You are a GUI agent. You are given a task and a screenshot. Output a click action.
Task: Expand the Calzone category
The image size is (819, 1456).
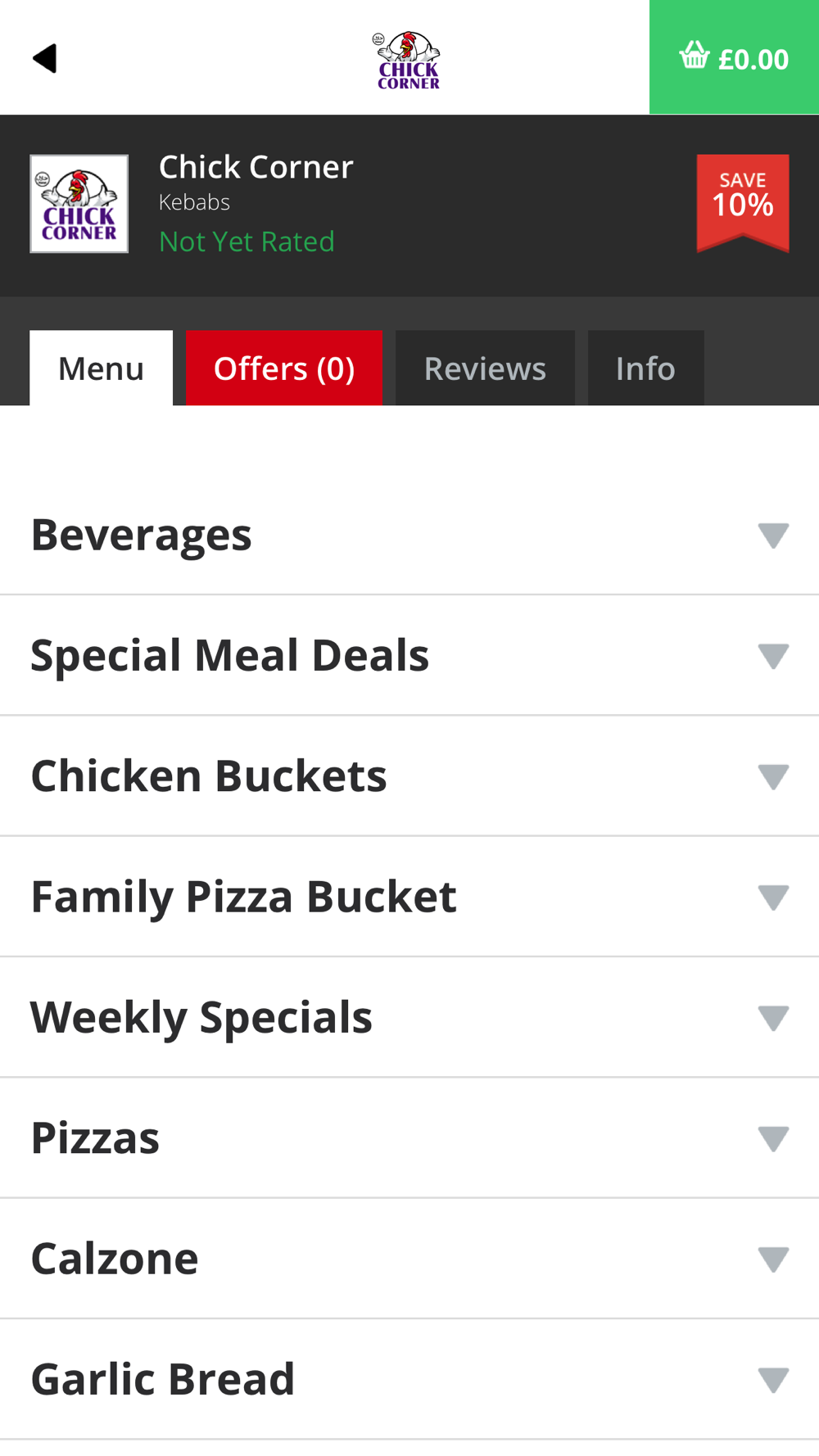pyautogui.click(x=409, y=1259)
